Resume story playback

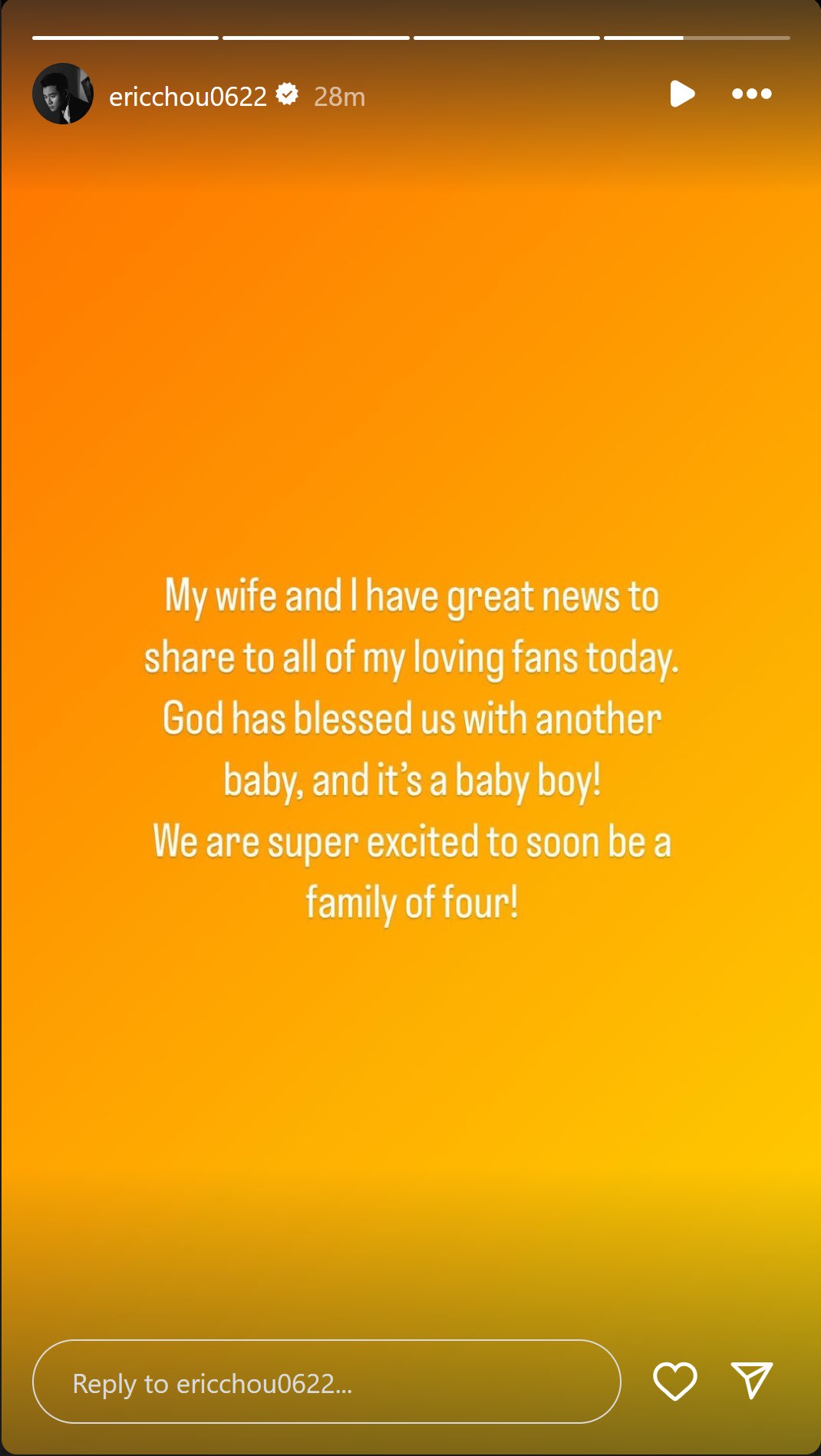point(681,94)
